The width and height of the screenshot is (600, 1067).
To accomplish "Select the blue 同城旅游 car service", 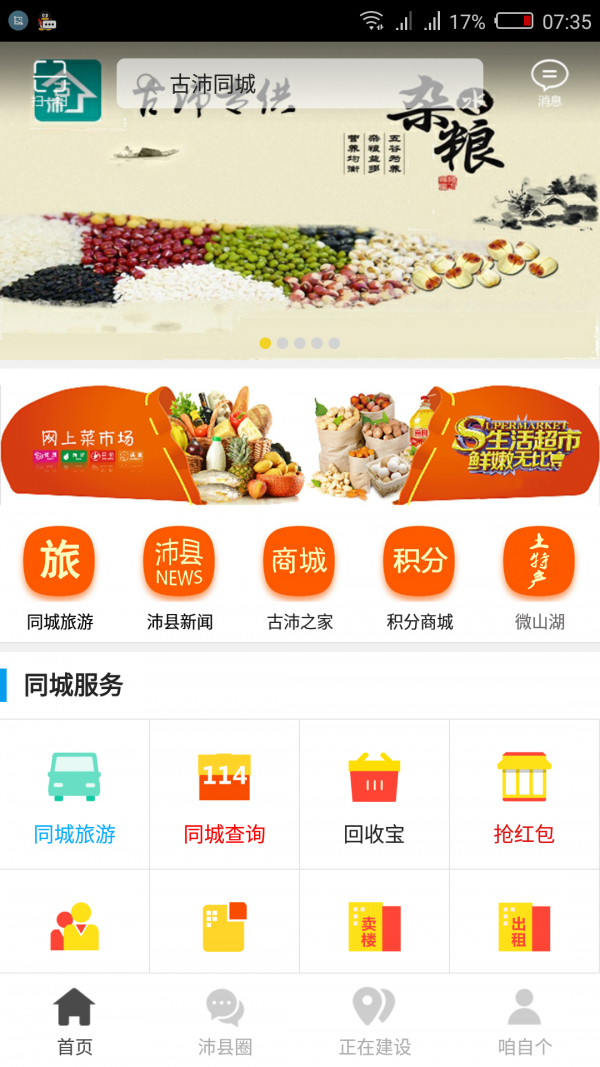I will tap(75, 795).
